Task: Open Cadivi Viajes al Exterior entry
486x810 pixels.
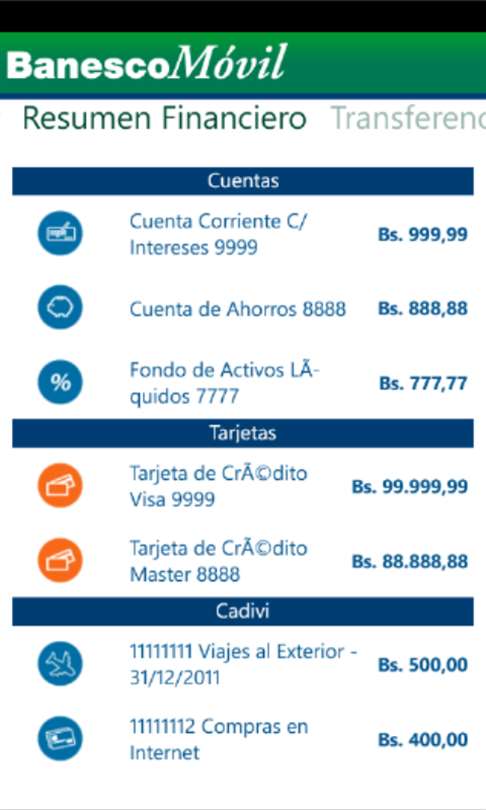Action: [243, 664]
